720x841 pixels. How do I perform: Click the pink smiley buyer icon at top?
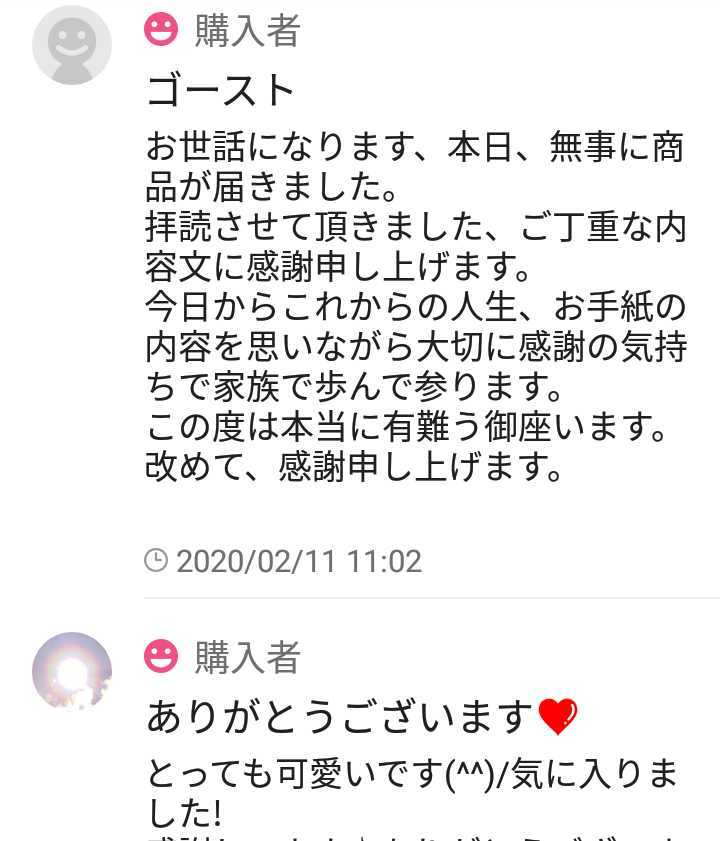click(x=160, y=31)
